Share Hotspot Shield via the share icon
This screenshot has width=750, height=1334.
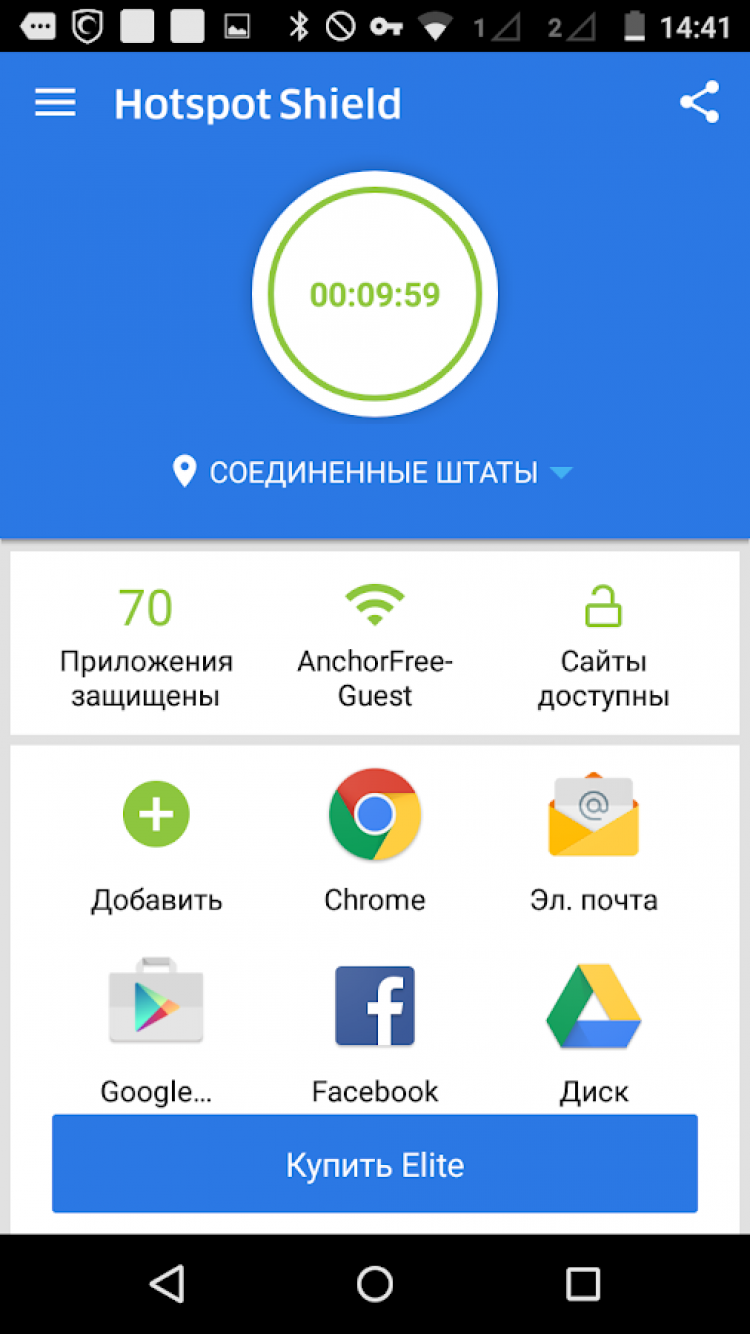tap(699, 103)
